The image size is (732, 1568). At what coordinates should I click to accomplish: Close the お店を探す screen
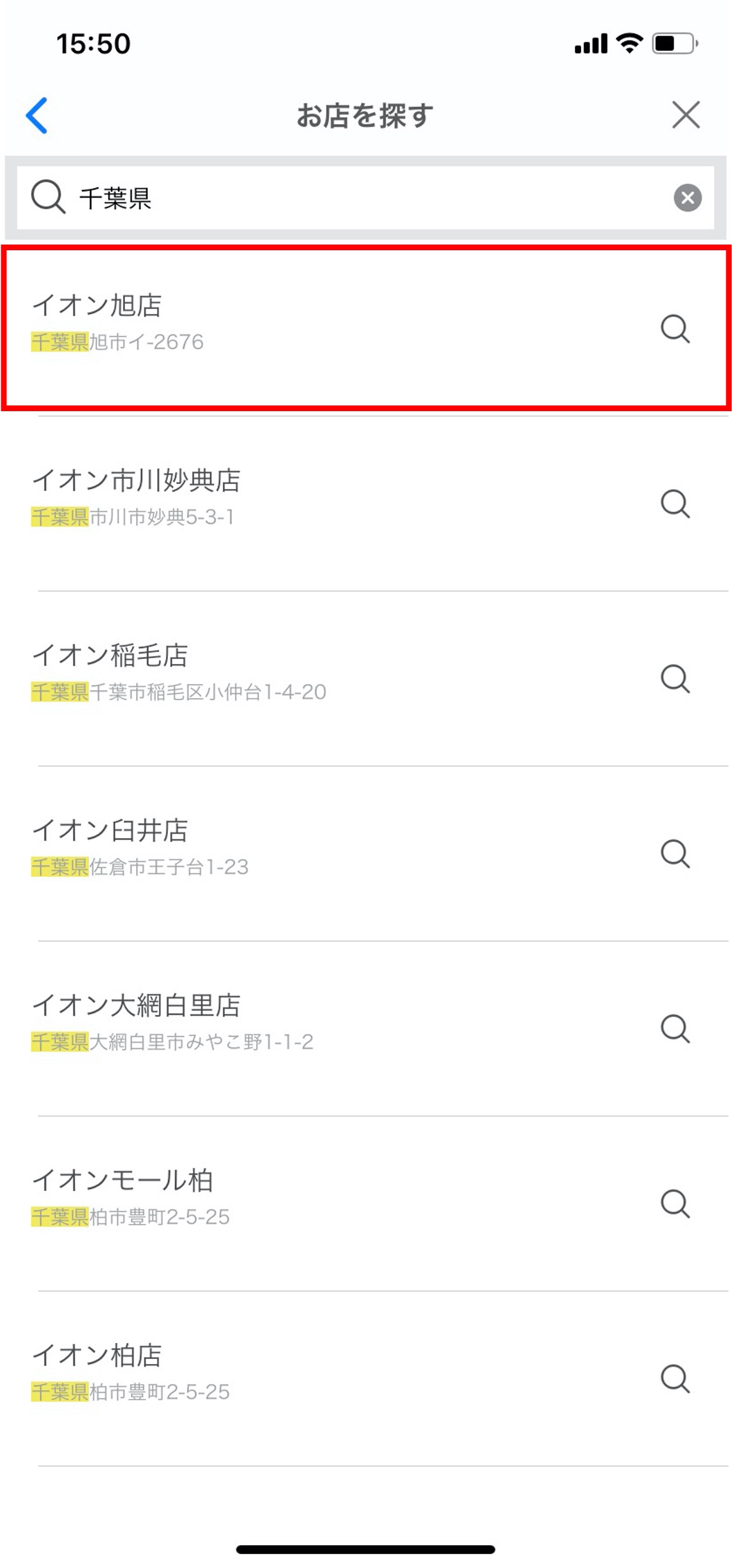686,115
